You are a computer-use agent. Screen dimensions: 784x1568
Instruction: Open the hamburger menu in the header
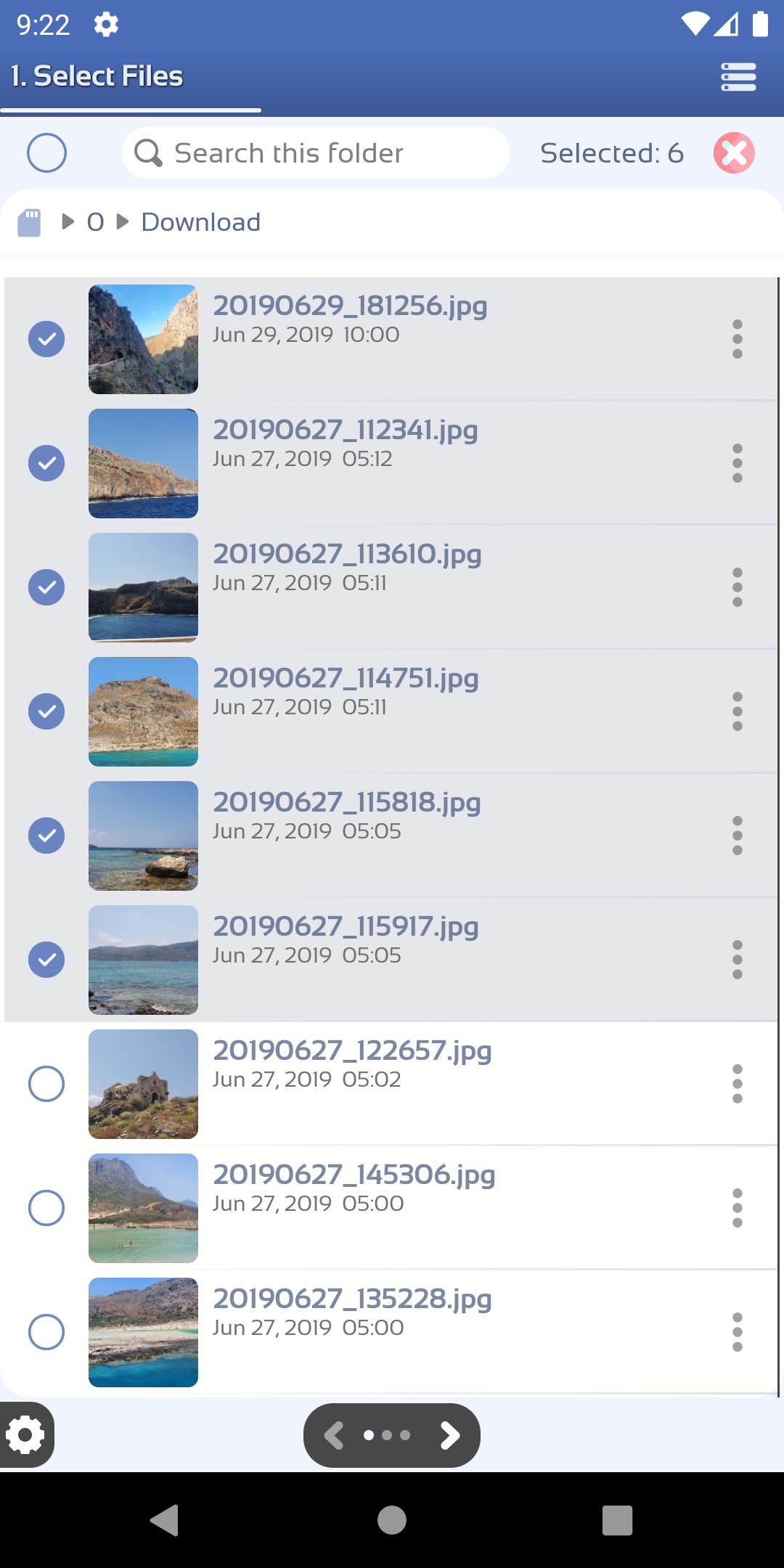[738, 77]
